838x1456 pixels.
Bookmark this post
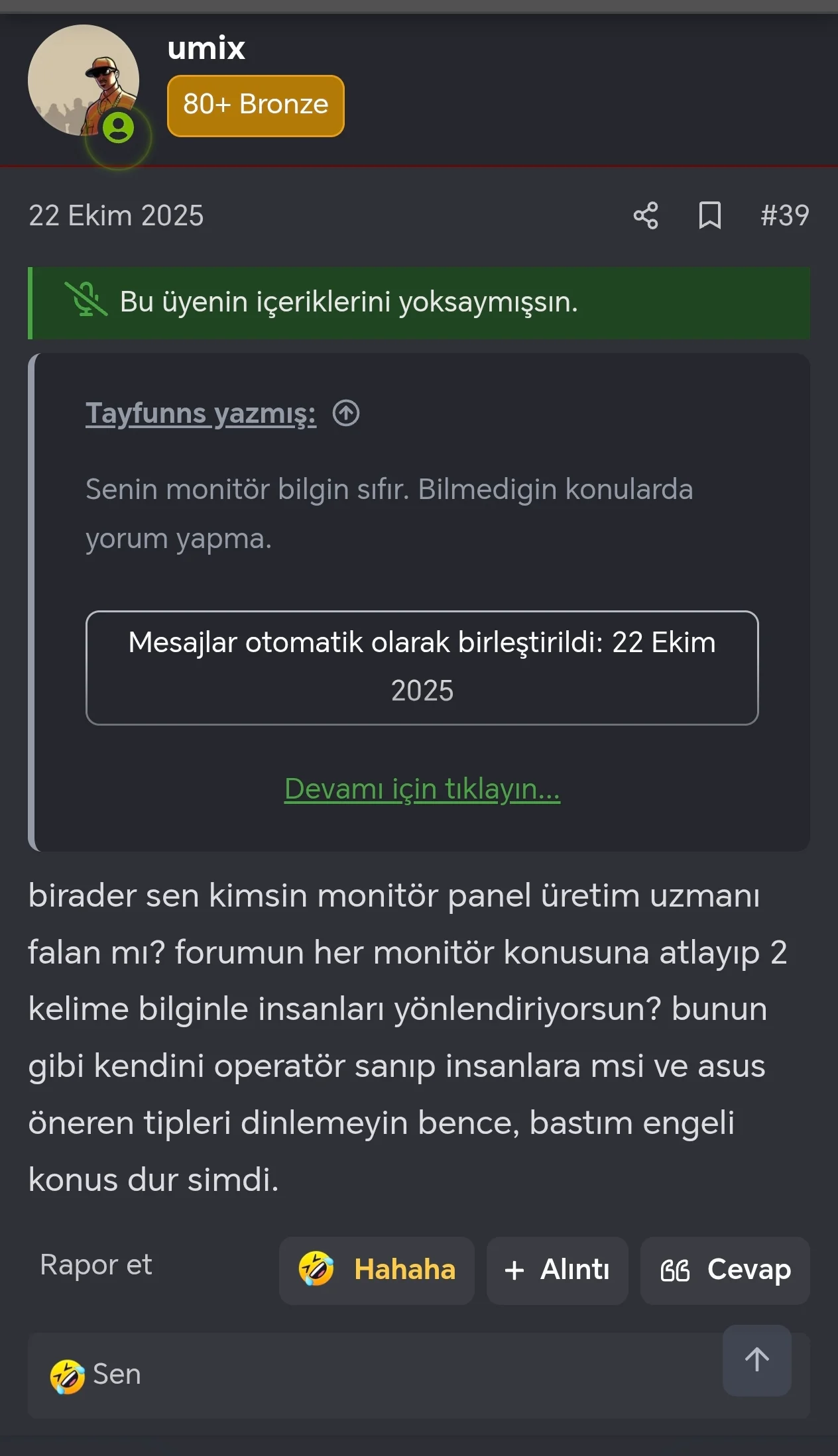point(709,215)
